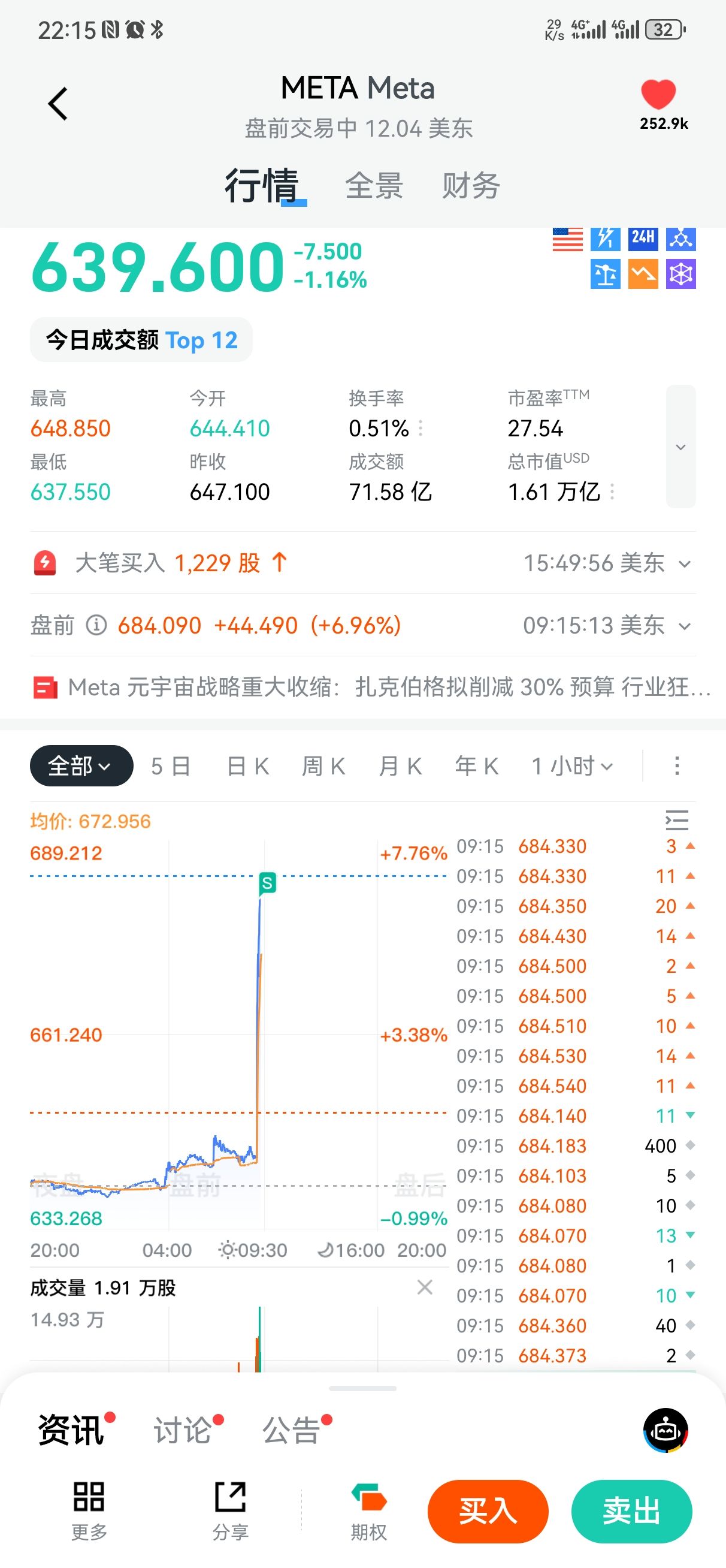This screenshot has width=726, height=1568.
Task: Close the 成交量 volume panel
Action: 425,1287
